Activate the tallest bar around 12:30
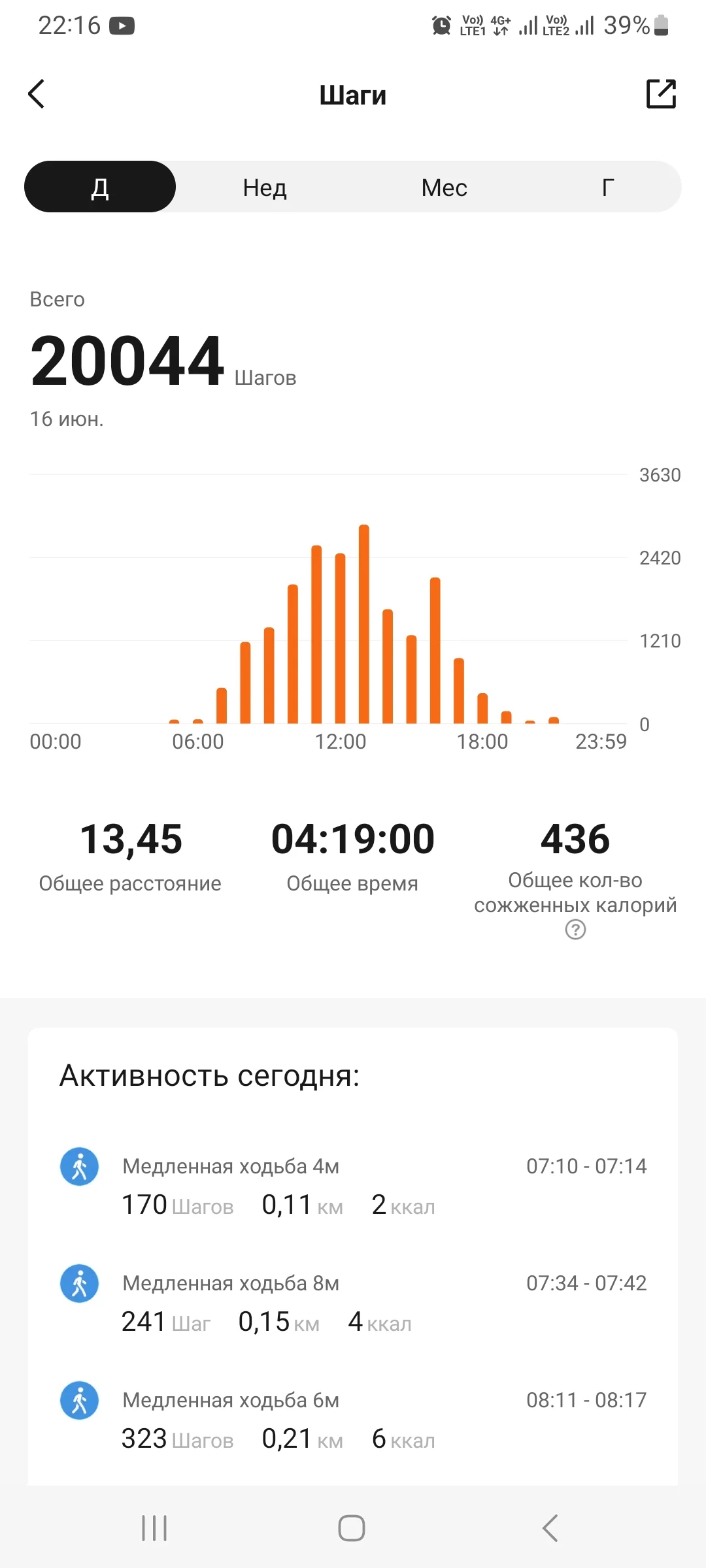The height and width of the screenshot is (1568, 706). point(364,621)
